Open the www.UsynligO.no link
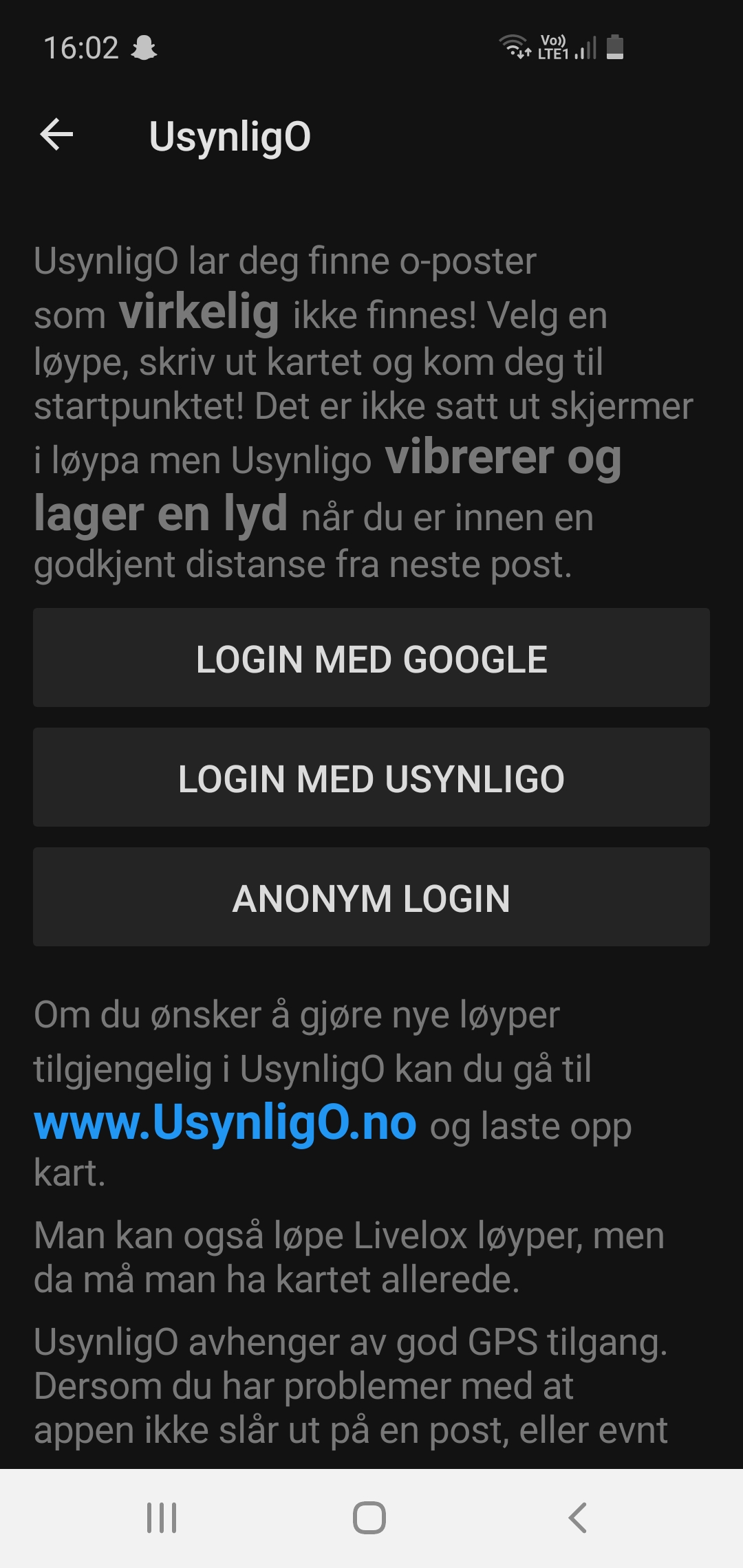 click(x=225, y=1122)
